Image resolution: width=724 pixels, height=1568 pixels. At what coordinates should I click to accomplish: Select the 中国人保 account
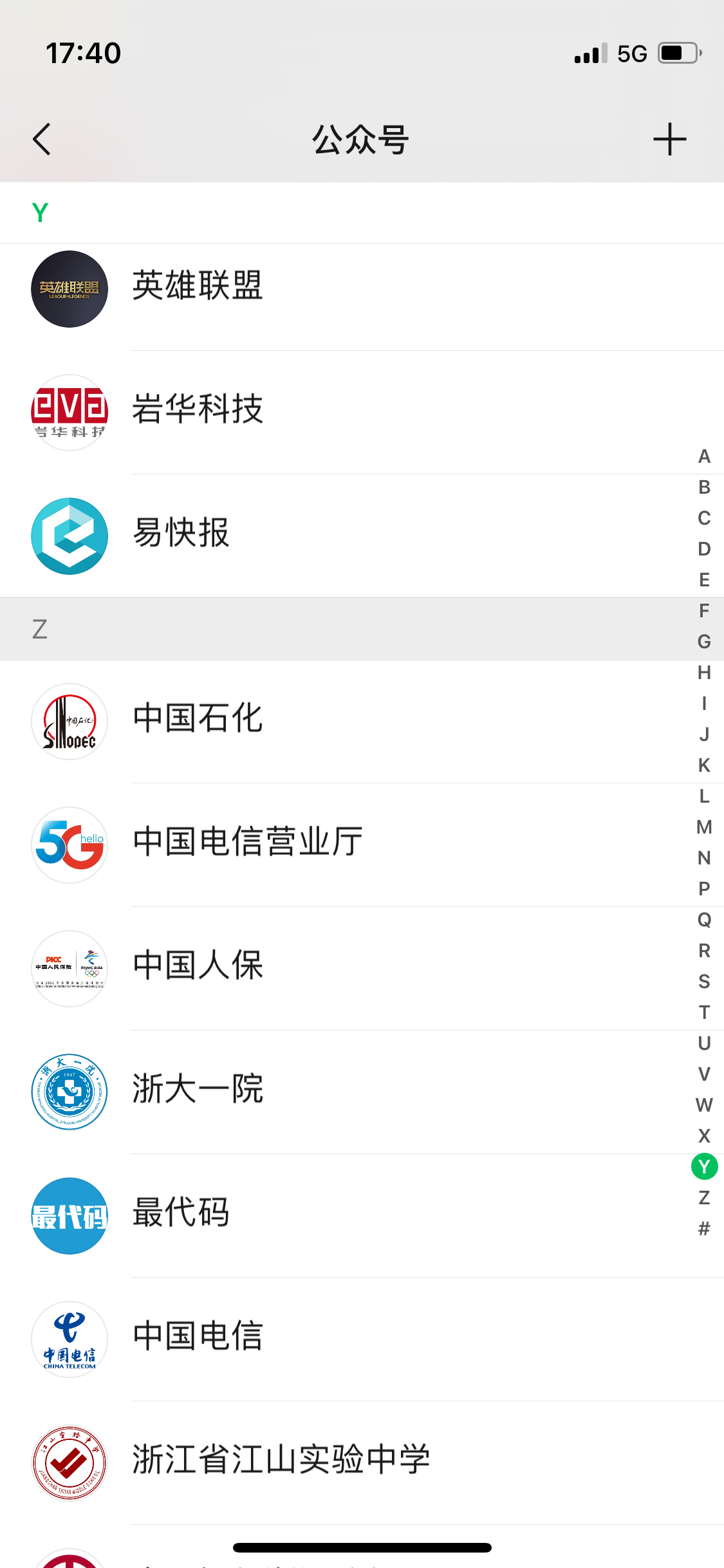coord(362,969)
